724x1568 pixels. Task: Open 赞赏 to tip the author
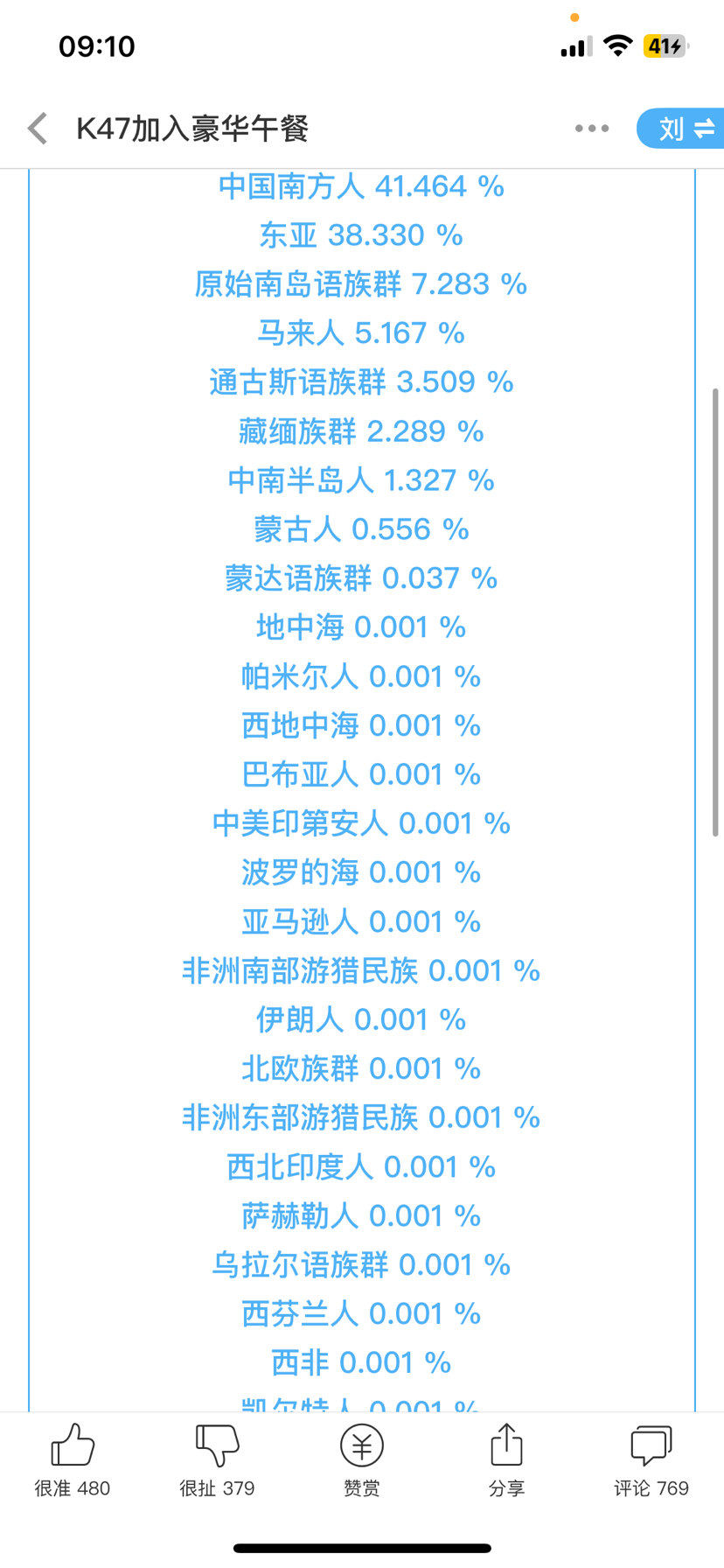coord(362,1460)
